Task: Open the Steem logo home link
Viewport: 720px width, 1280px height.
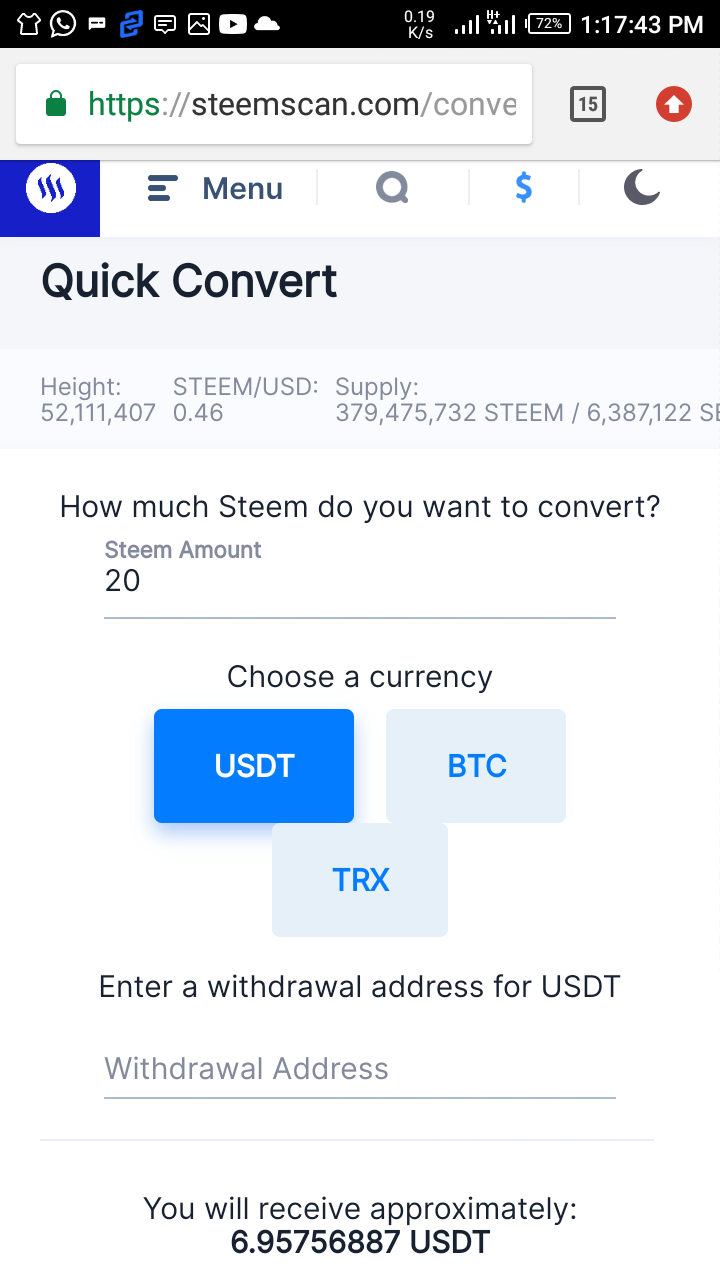Action: [50, 189]
